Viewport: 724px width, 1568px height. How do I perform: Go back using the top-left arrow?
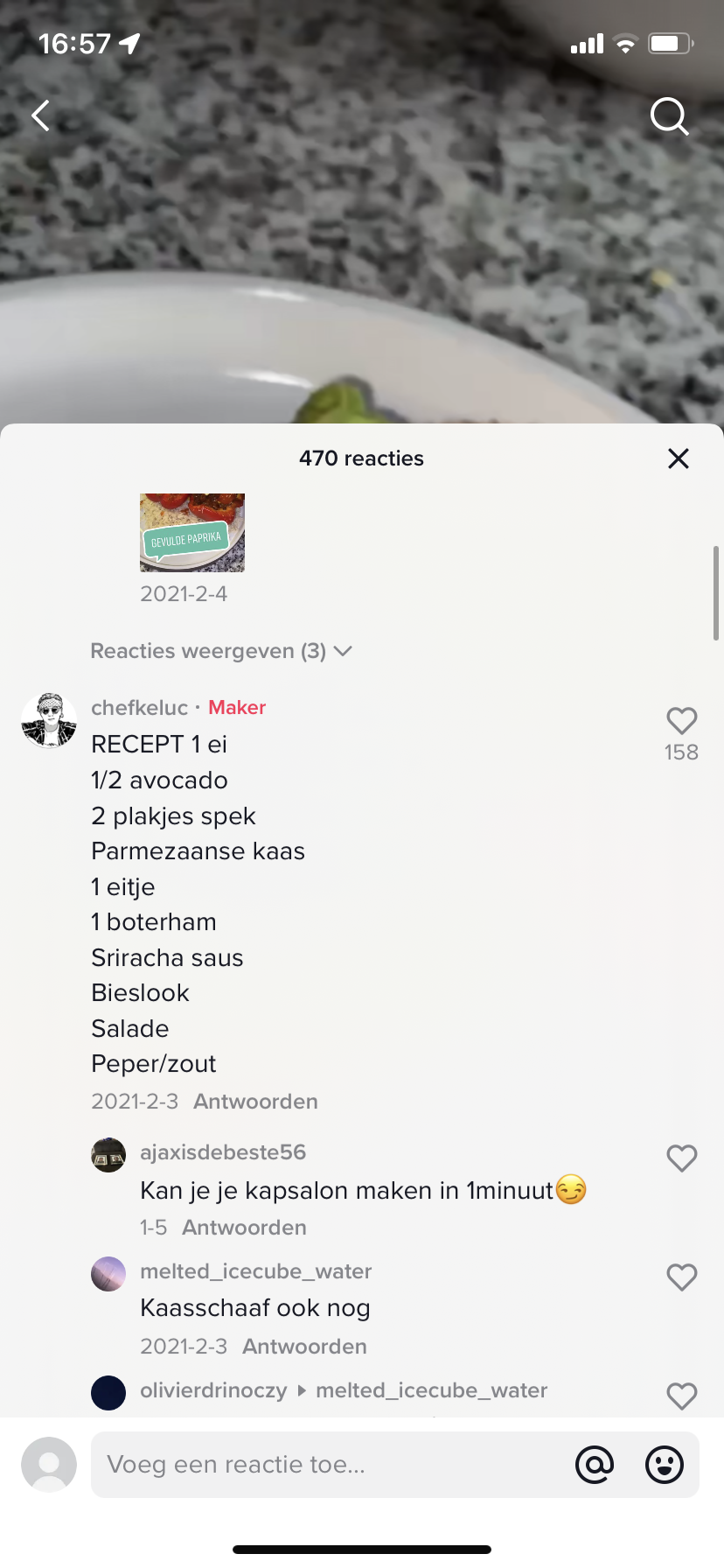[x=41, y=115]
